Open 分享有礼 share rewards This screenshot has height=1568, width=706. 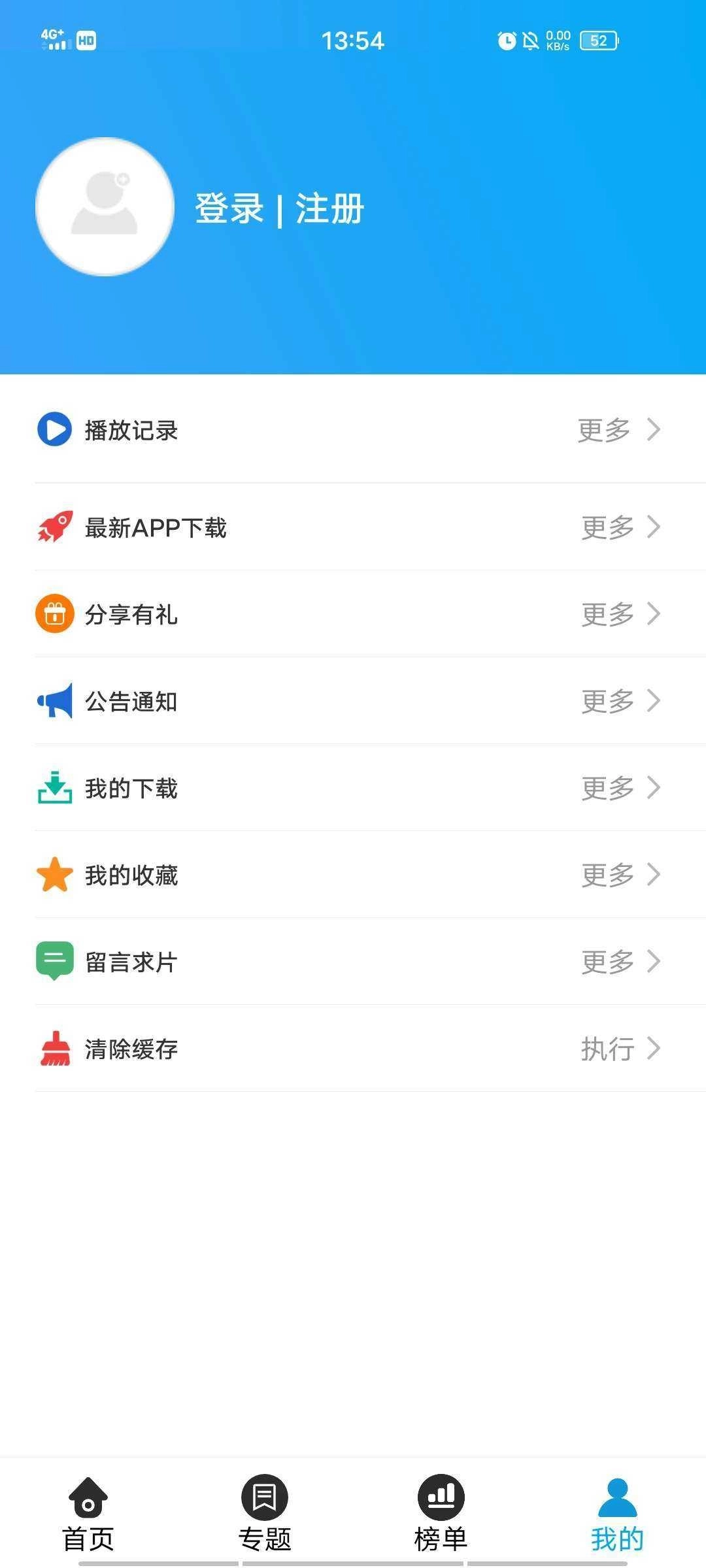click(353, 614)
